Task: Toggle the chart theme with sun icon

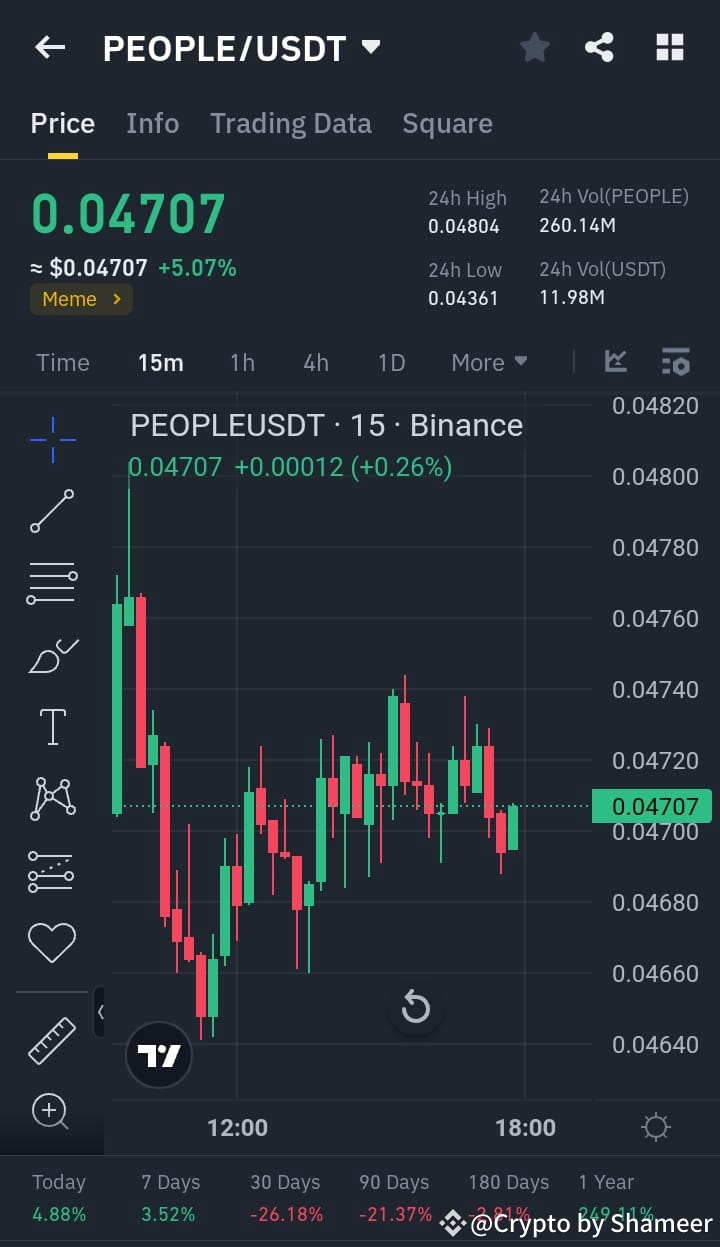Action: (655, 1126)
